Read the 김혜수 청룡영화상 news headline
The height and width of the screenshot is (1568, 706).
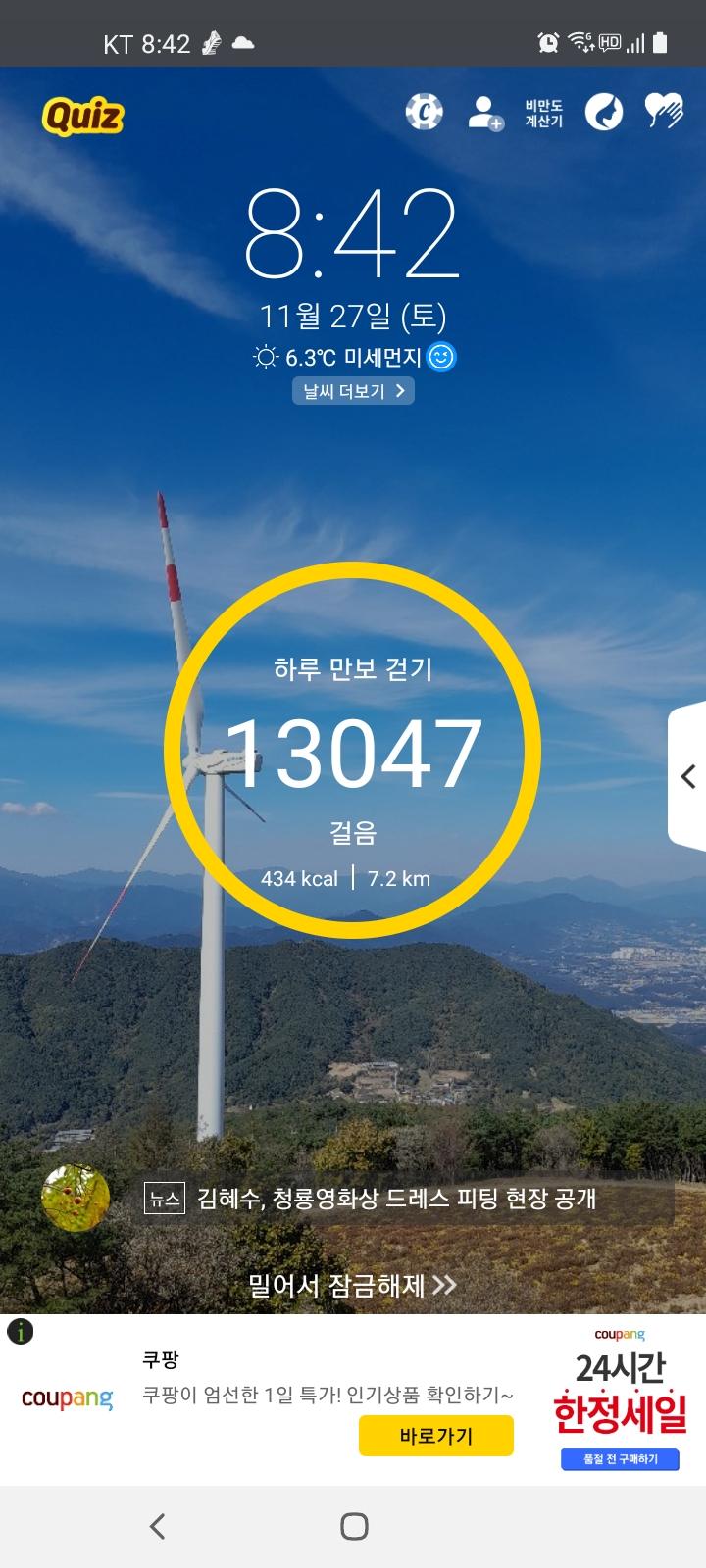coord(397,1199)
